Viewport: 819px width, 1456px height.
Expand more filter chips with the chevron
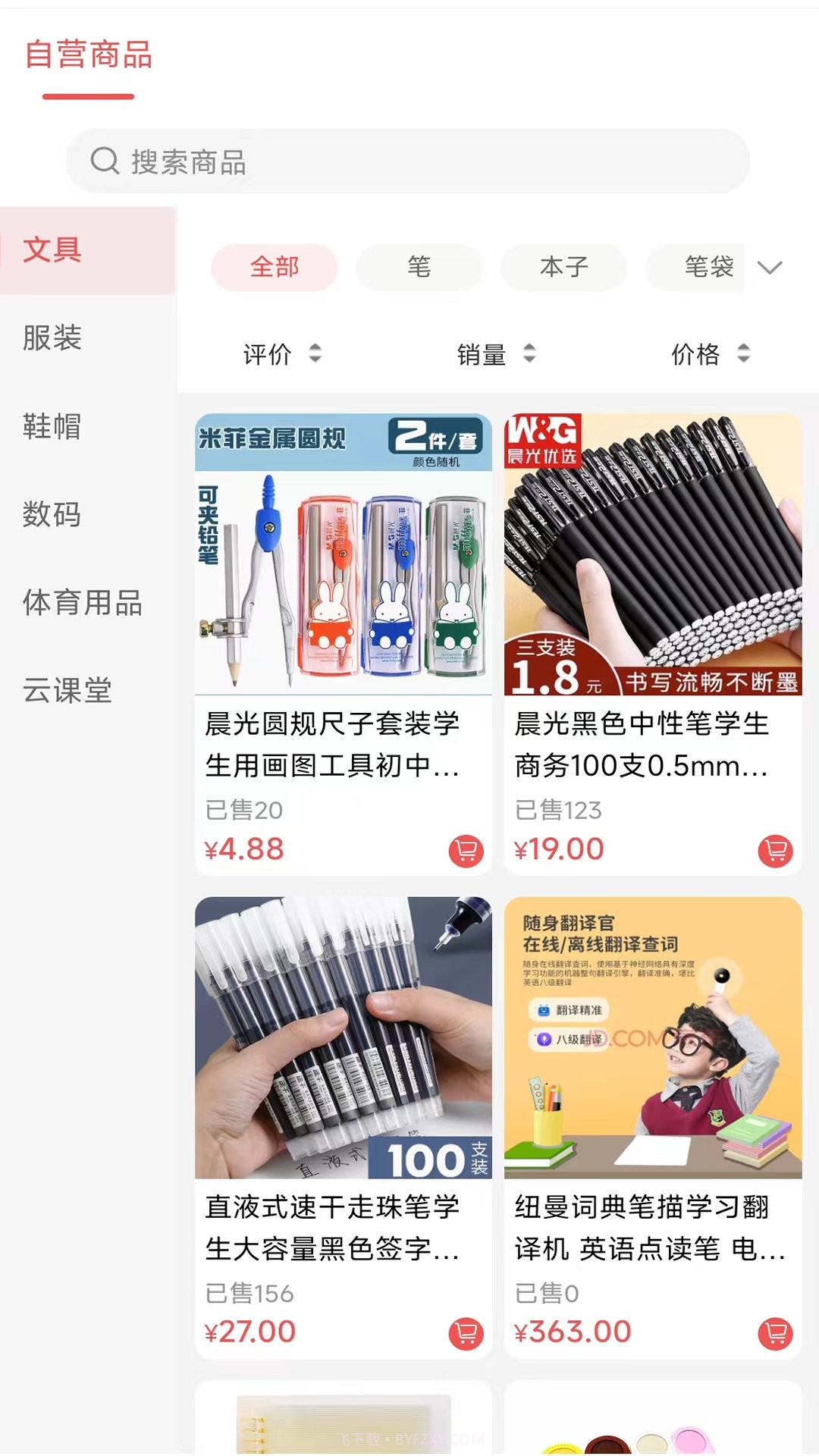tap(770, 268)
